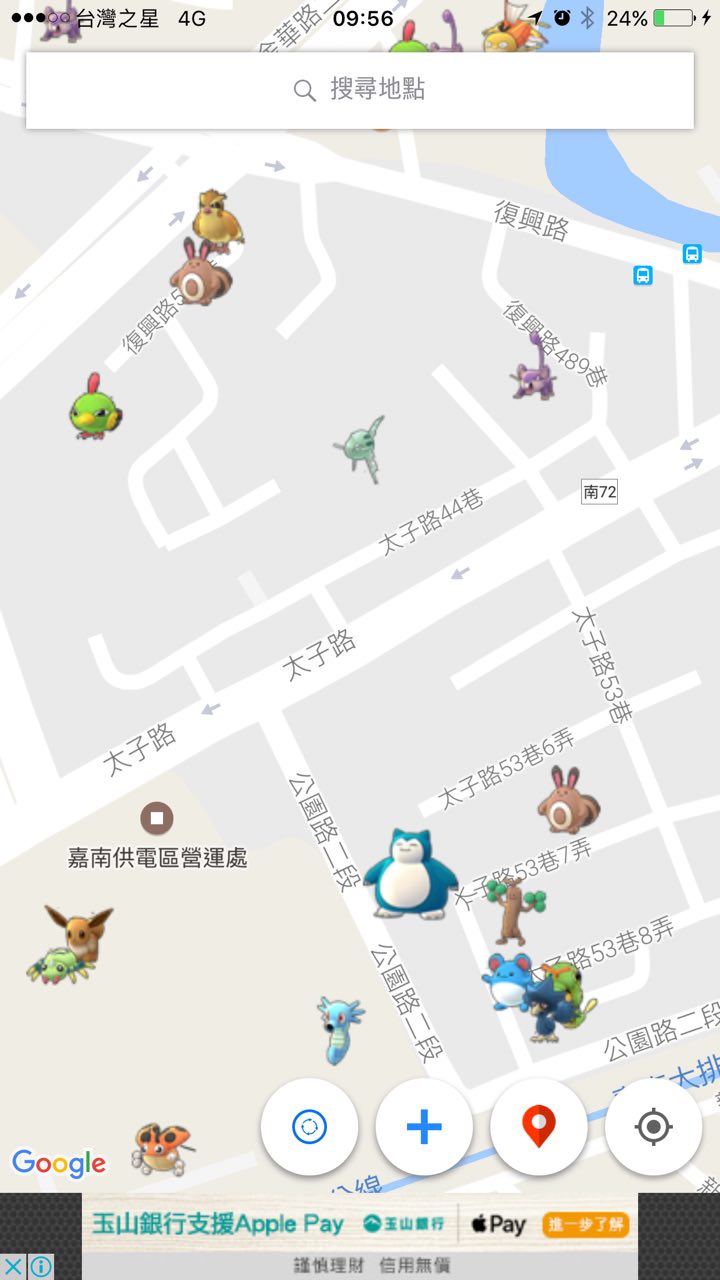Viewport: 720px width, 1280px height.
Task: Tap the blue plus button
Action: [x=424, y=1127]
